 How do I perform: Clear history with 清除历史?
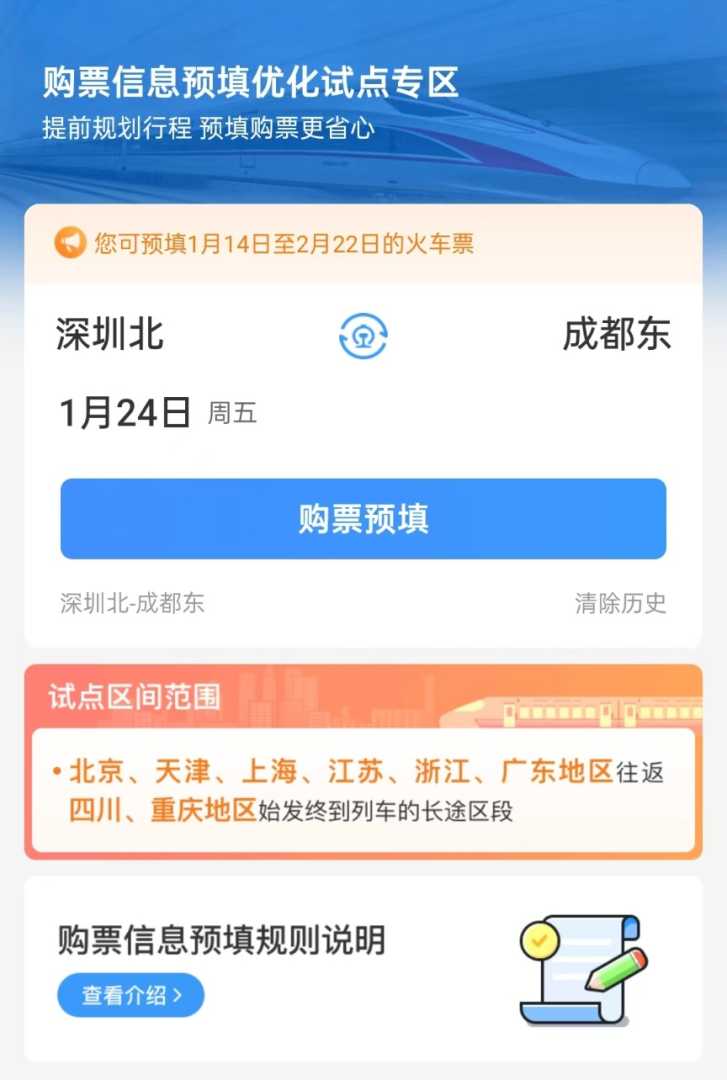(x=620, y=603)
